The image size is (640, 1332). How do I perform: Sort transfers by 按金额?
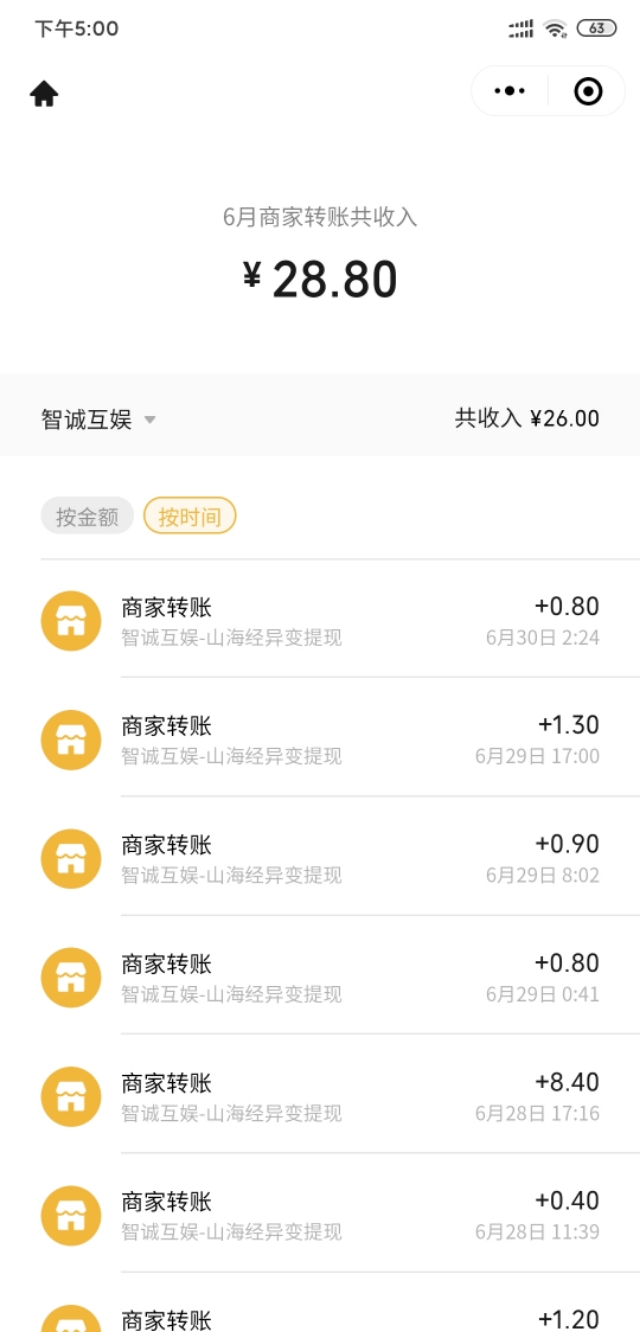tap(87, 517)
